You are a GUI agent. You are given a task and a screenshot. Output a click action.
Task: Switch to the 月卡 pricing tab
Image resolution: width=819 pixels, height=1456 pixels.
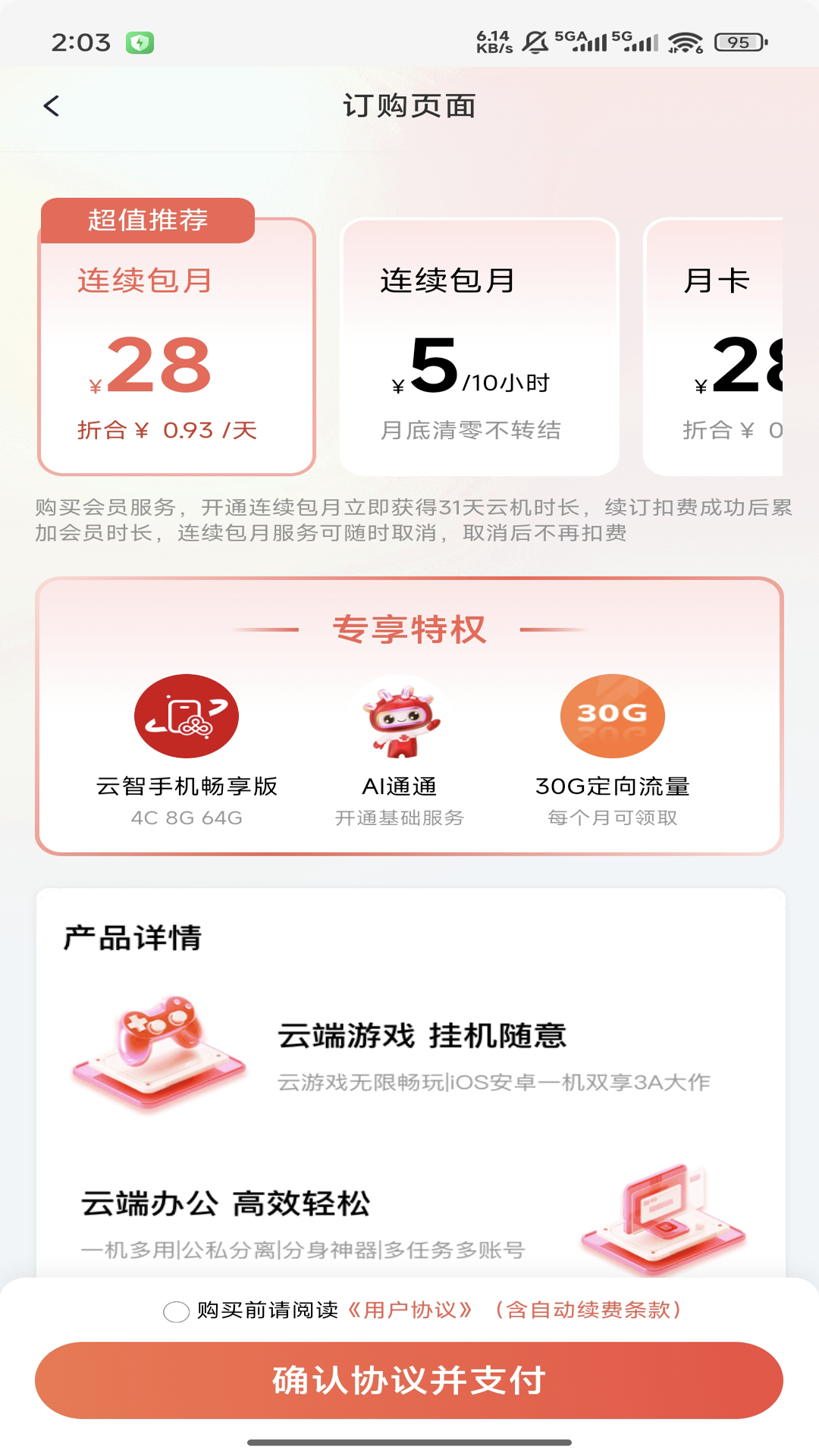(x=716, y=281)
